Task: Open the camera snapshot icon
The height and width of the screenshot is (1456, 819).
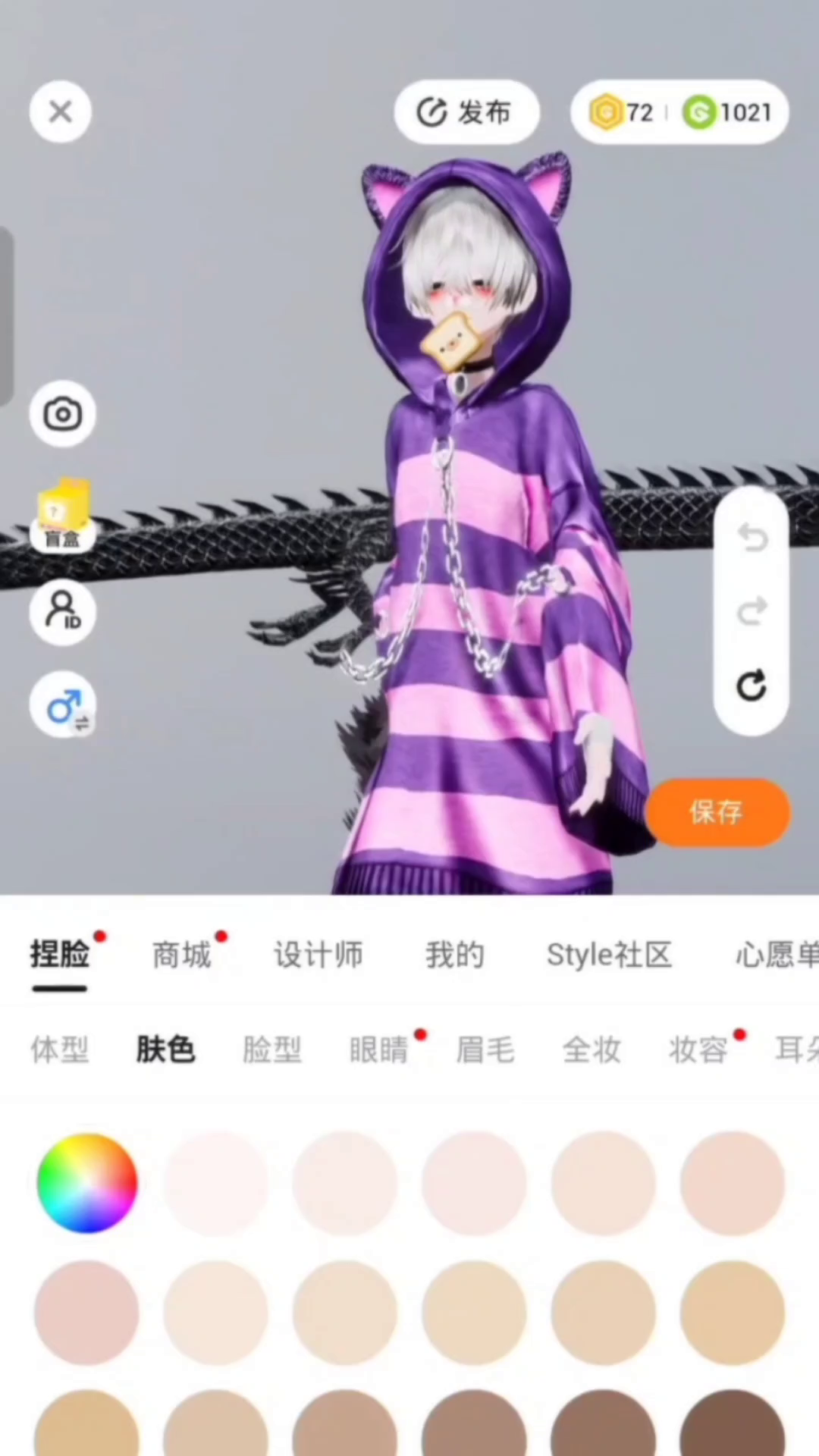Action: click(x=62, y=414)
